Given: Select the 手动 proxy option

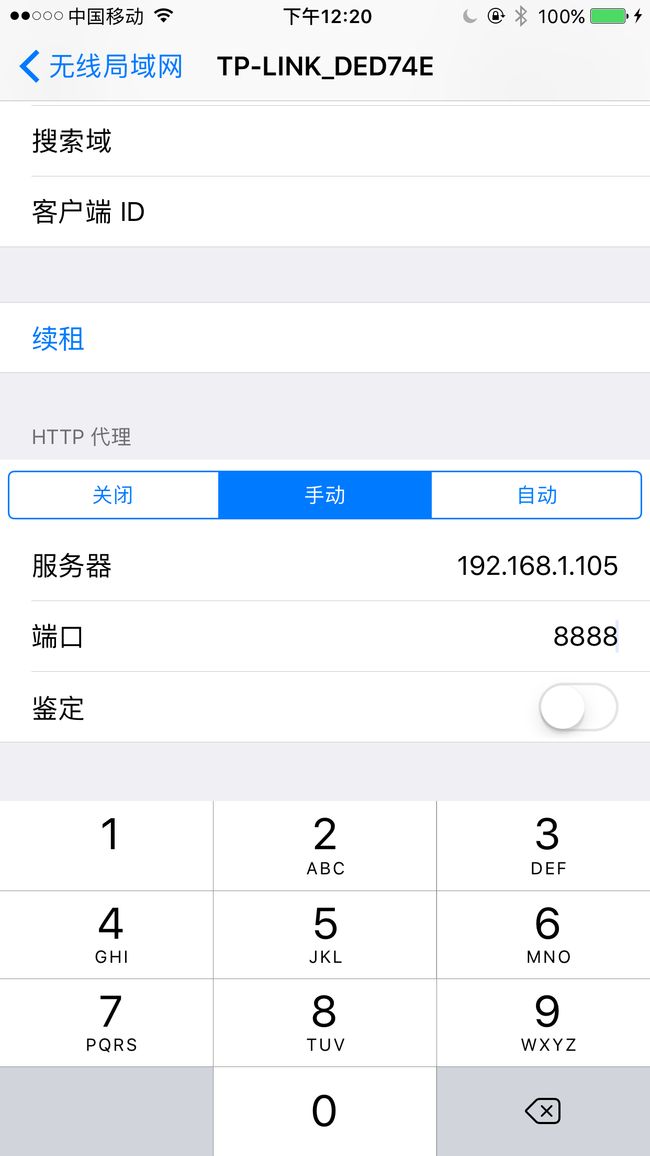Looking at the screenshot, I should [325, 495].
